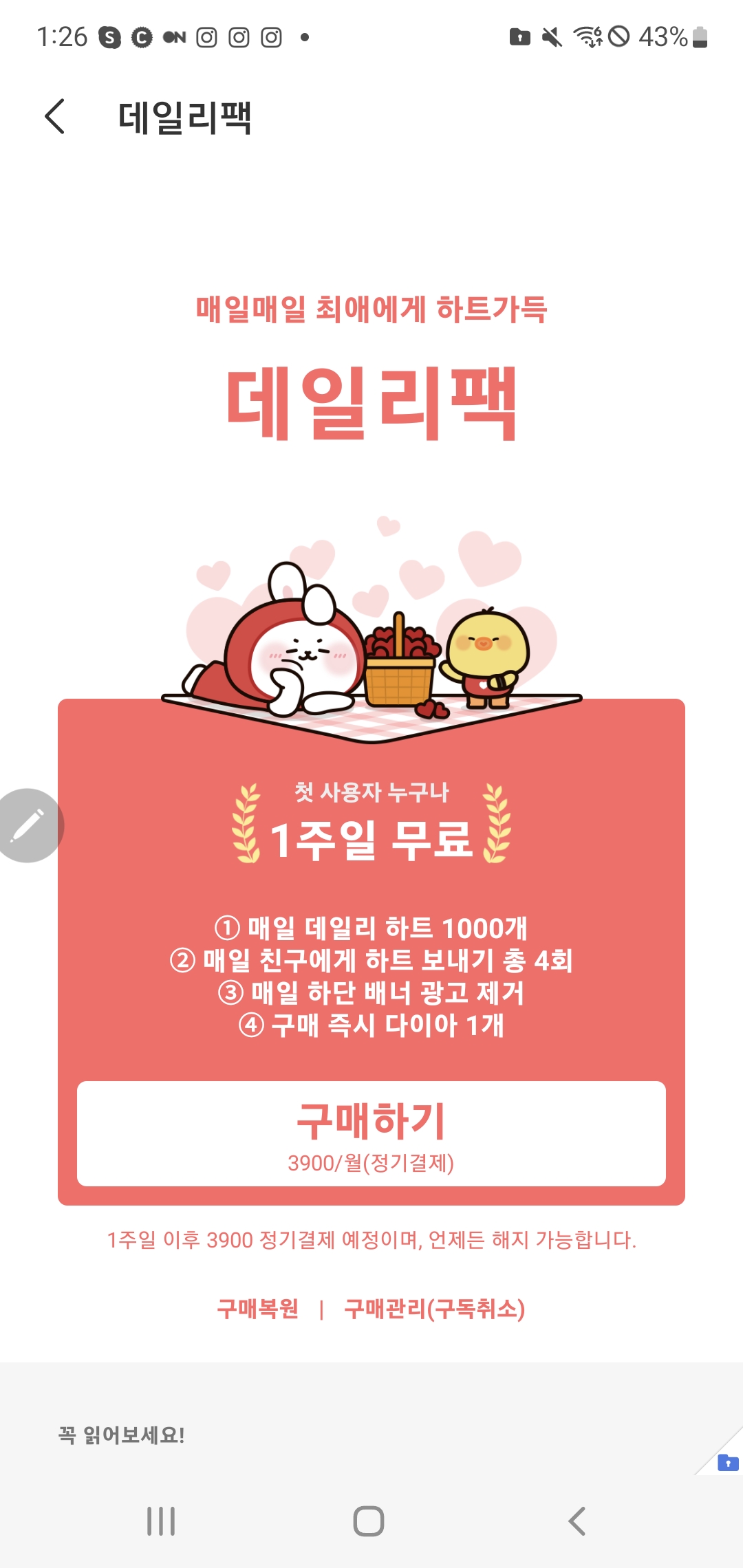
Task: Tap the 구매하기 purchase button
Action: pos(371,1133)
